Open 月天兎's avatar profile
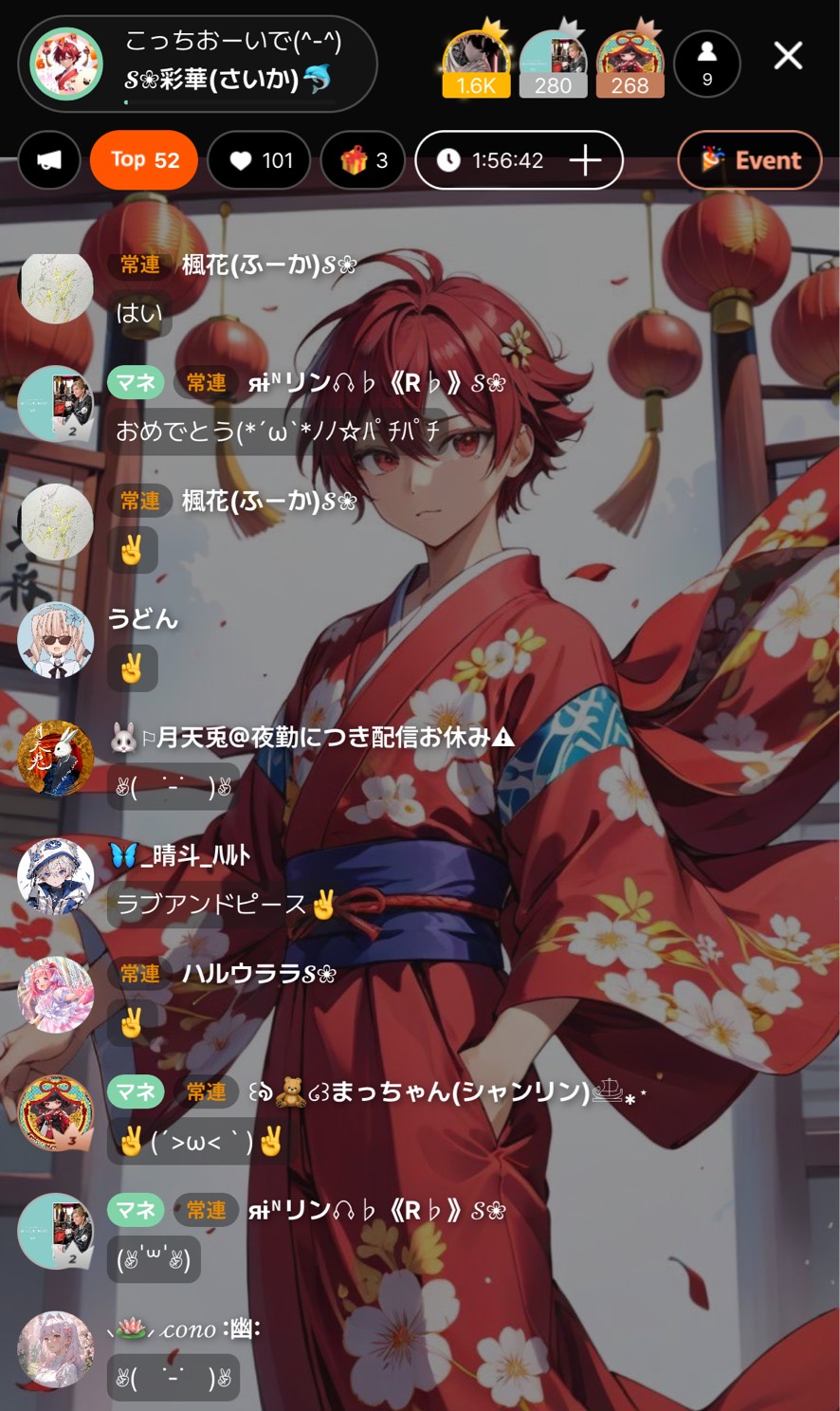 56,759
